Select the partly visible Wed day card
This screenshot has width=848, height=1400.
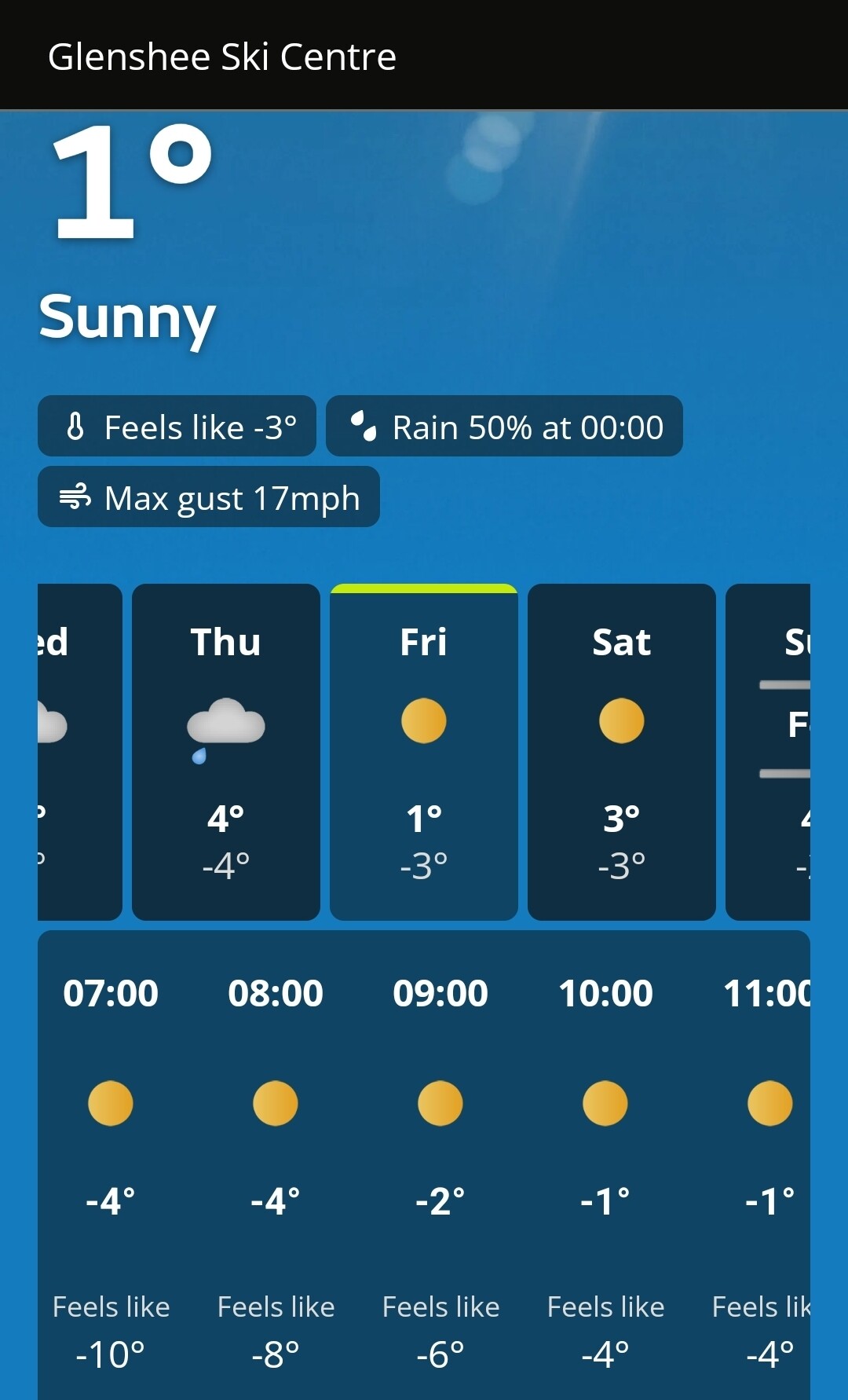click(x=79, y=751)
